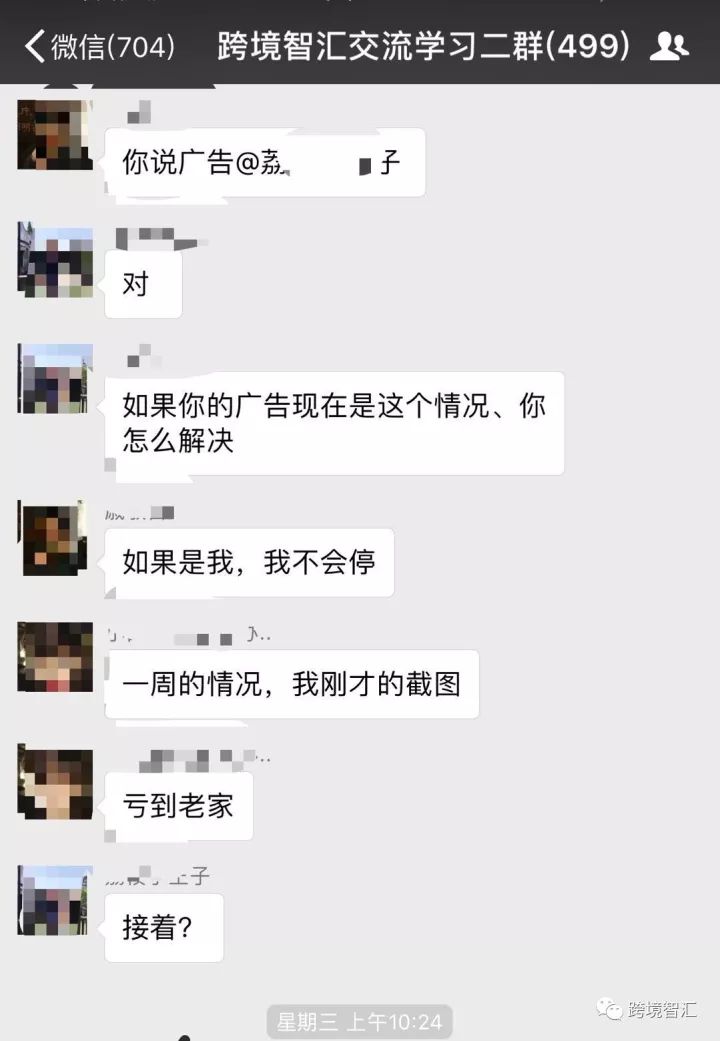Tap avatar beside "亏到老家" message
Image resolution: width=720 pixels, height=1041 pixels.
(x=55, y=783)
